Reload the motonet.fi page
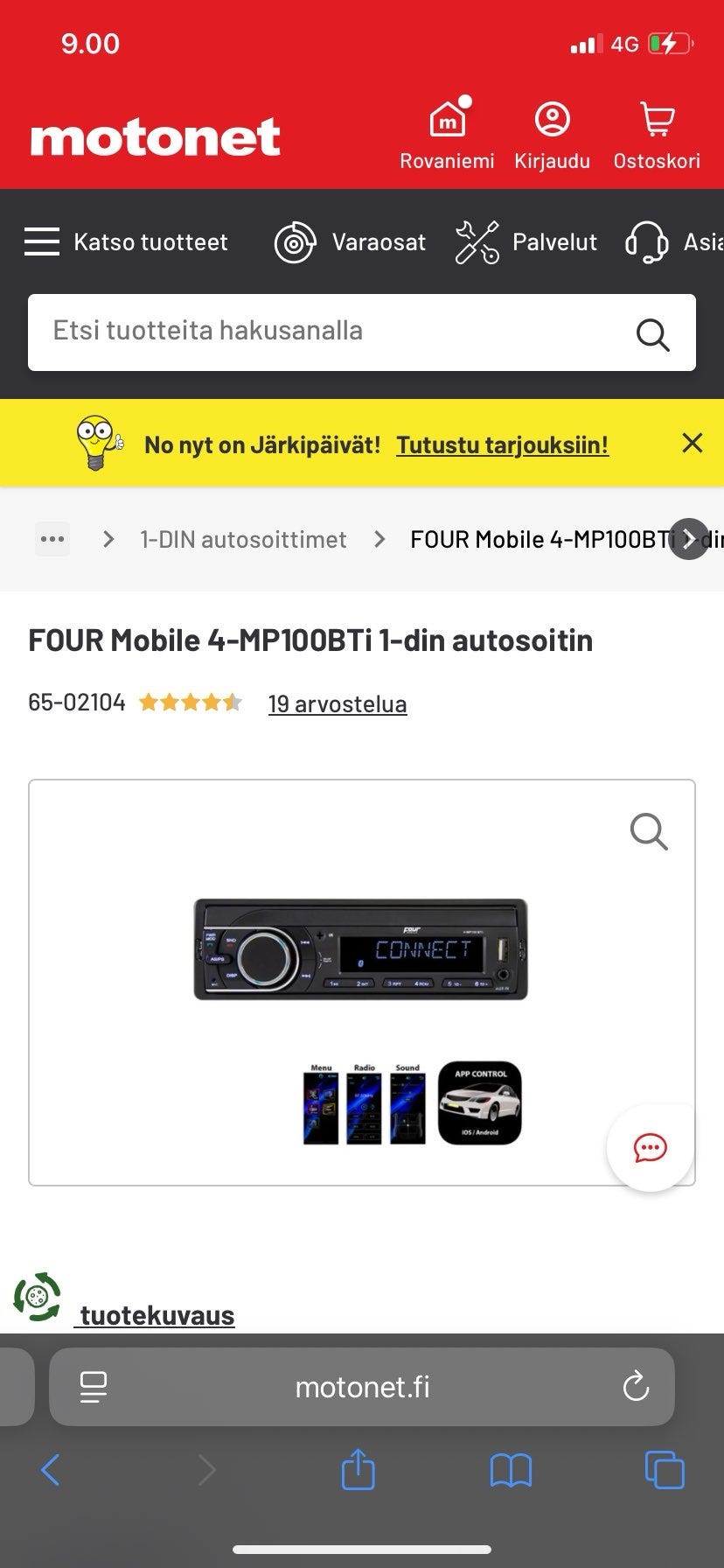 tap(636, 1386)
